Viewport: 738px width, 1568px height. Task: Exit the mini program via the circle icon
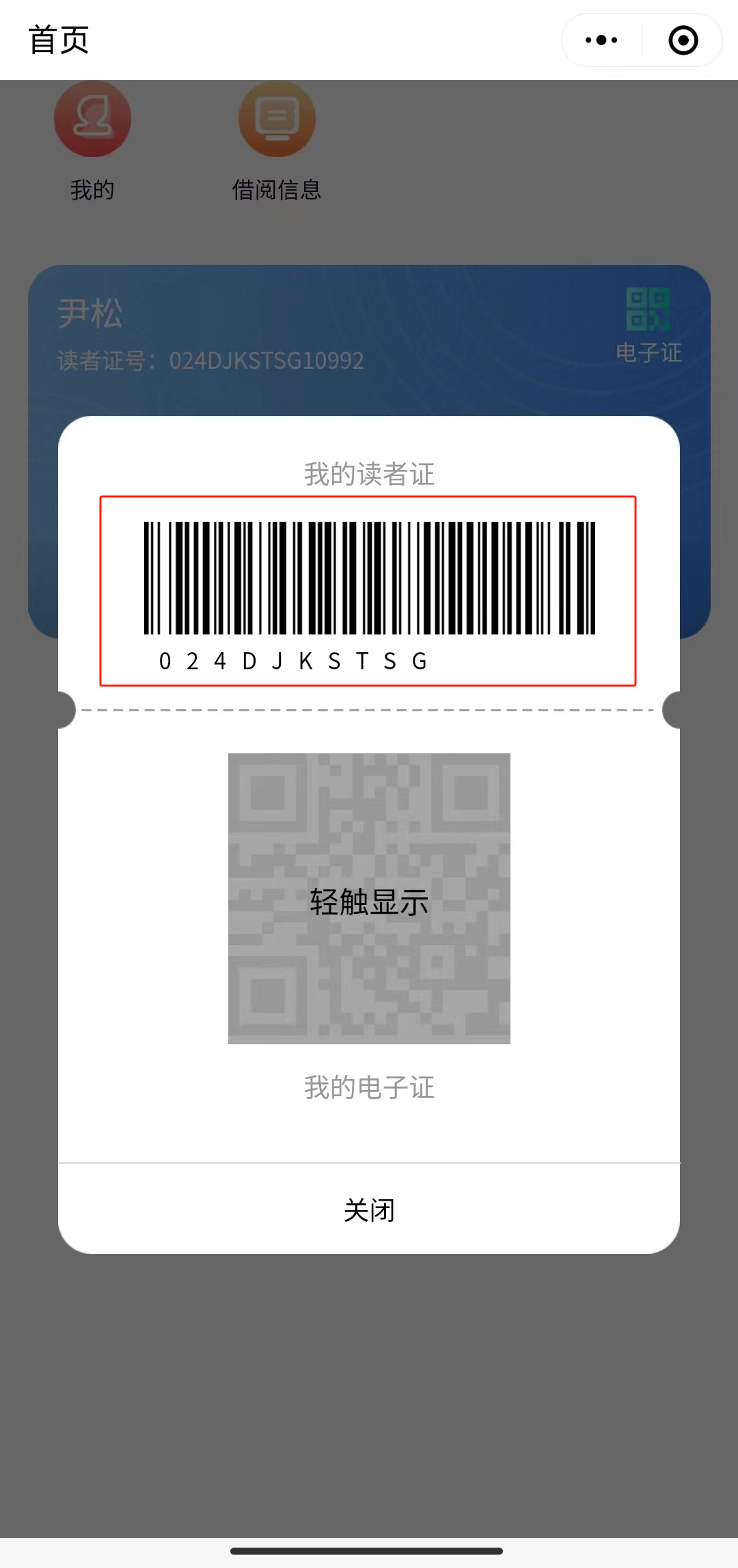point(683,40)
